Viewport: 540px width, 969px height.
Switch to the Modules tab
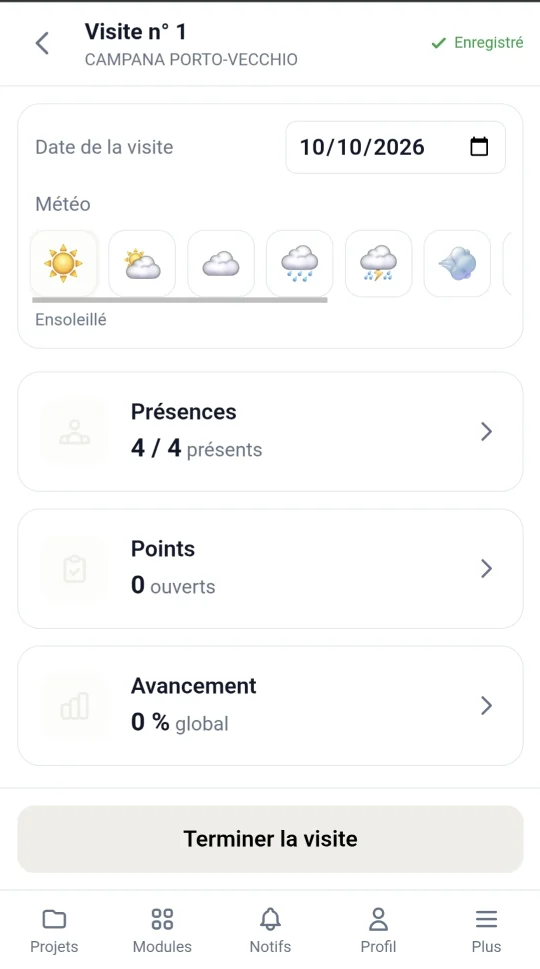click(x=162, y=931)
